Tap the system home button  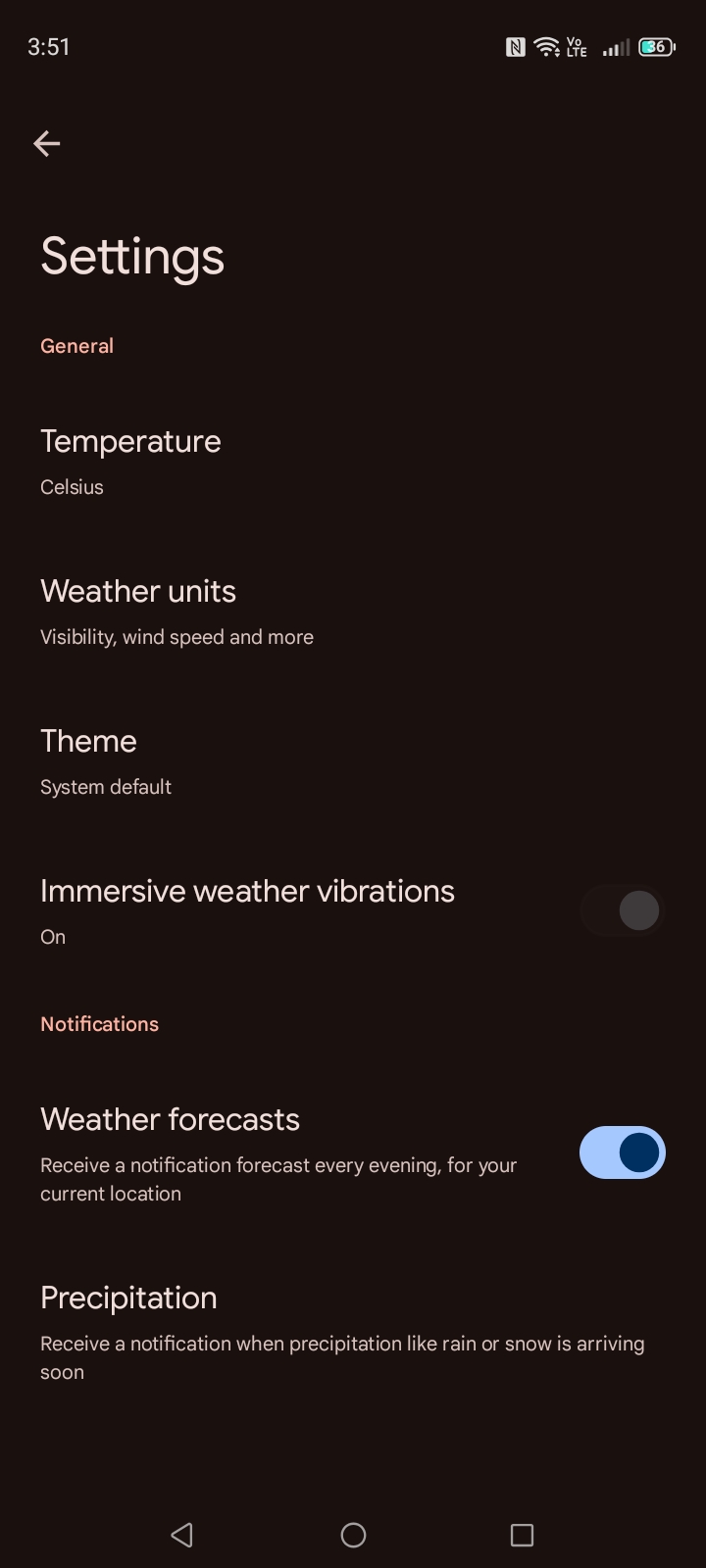pyautogui.click(x=353, y=1535)
